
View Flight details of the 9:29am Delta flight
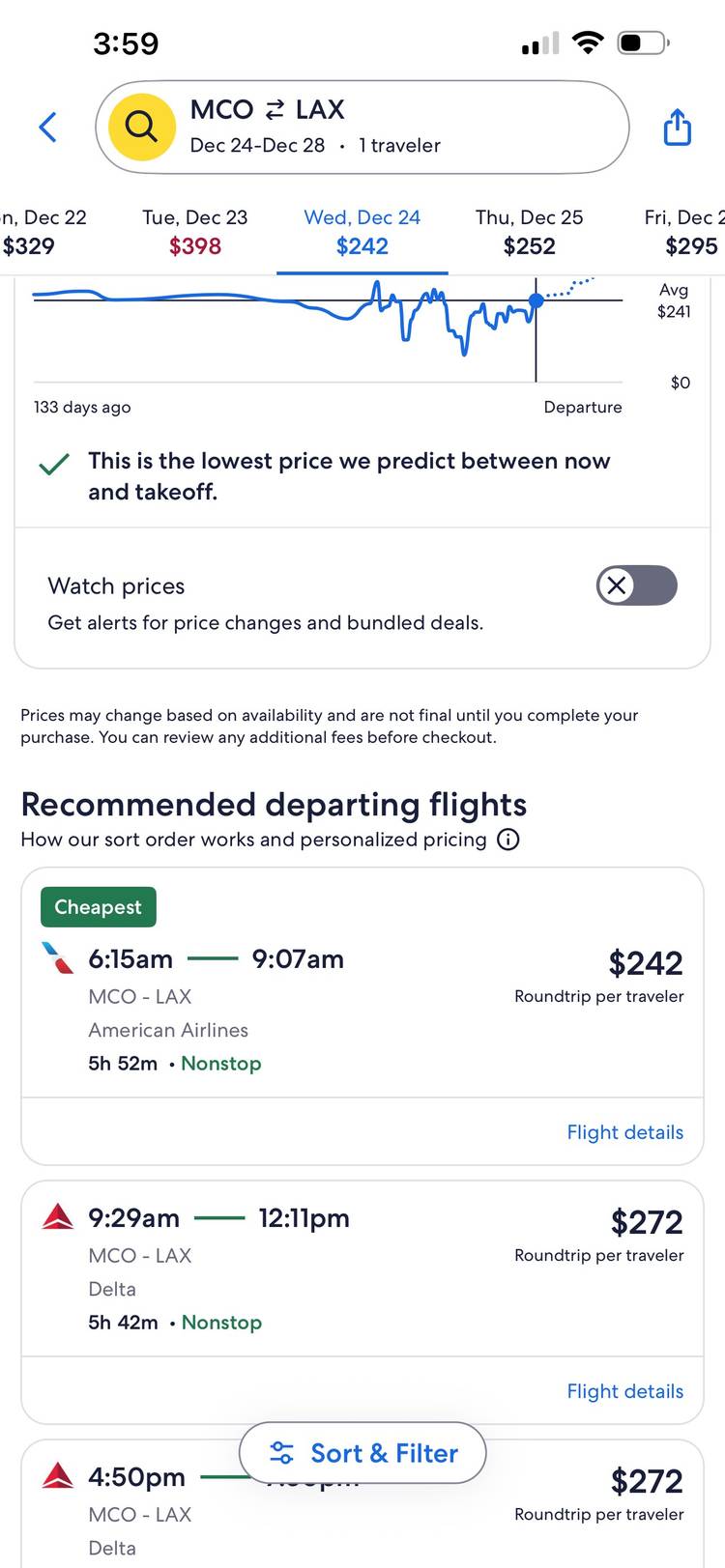pyautogui.click(x=624, y=1390)
